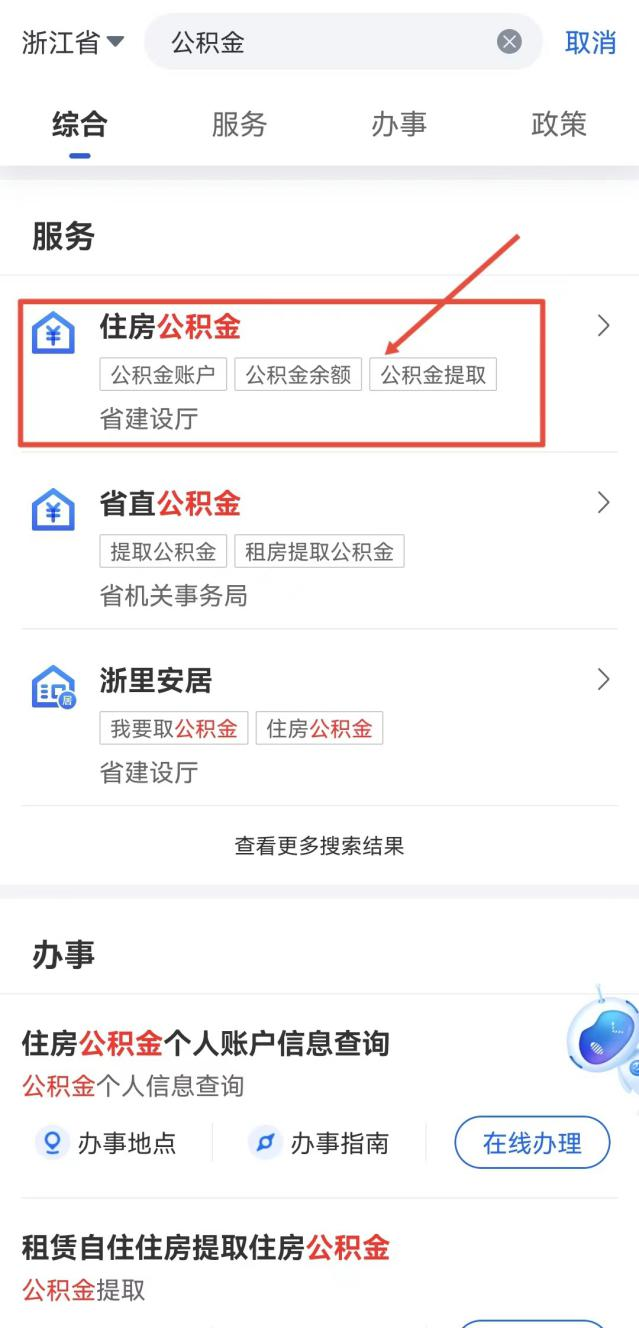Select the 公积金提取 chip
The height and width of the screenshot is (1328, 639).
tap(433, 375)
